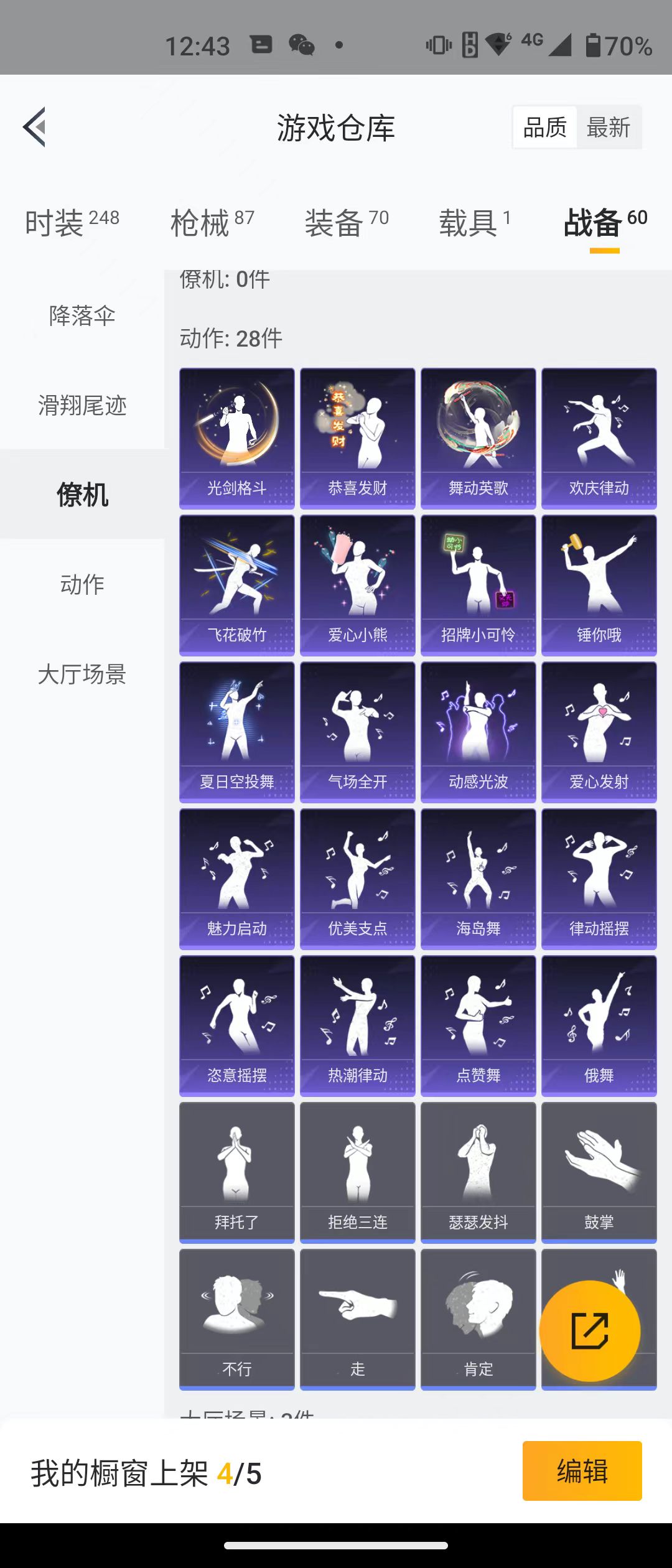
Task: Open the 光剑格斗 emote item
Action: point(237,438)
